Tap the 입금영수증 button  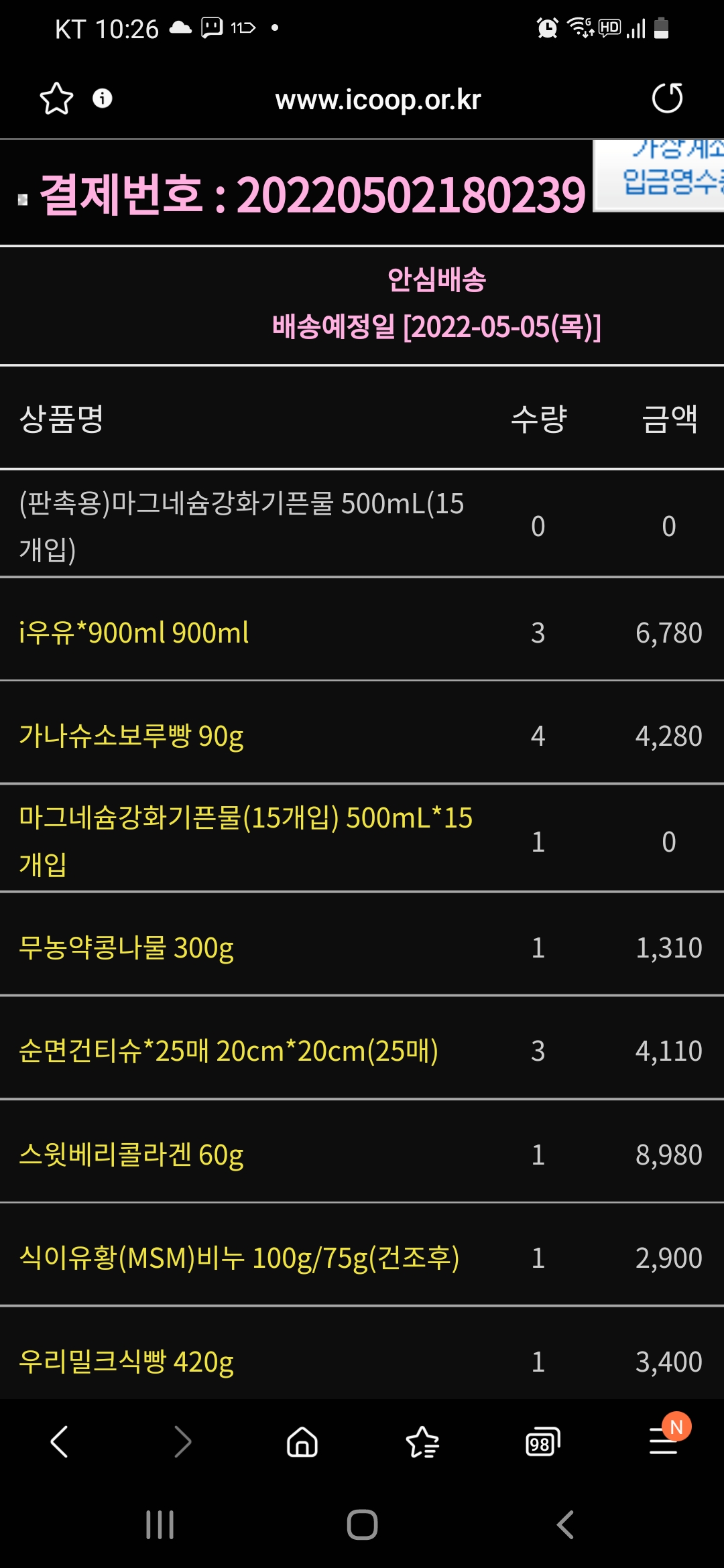[x=659, y=176]
